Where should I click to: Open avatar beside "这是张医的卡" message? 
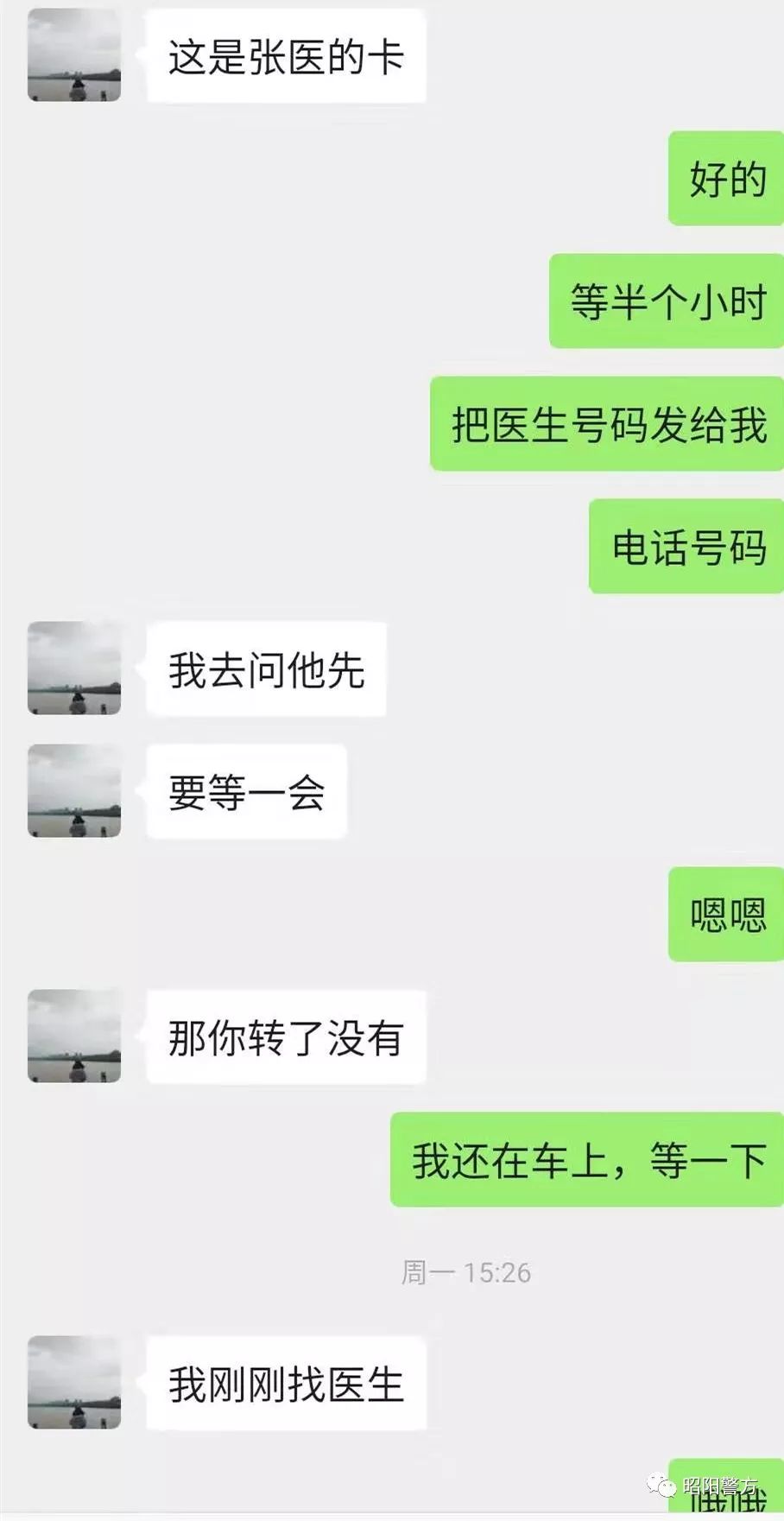coord(74,56)
